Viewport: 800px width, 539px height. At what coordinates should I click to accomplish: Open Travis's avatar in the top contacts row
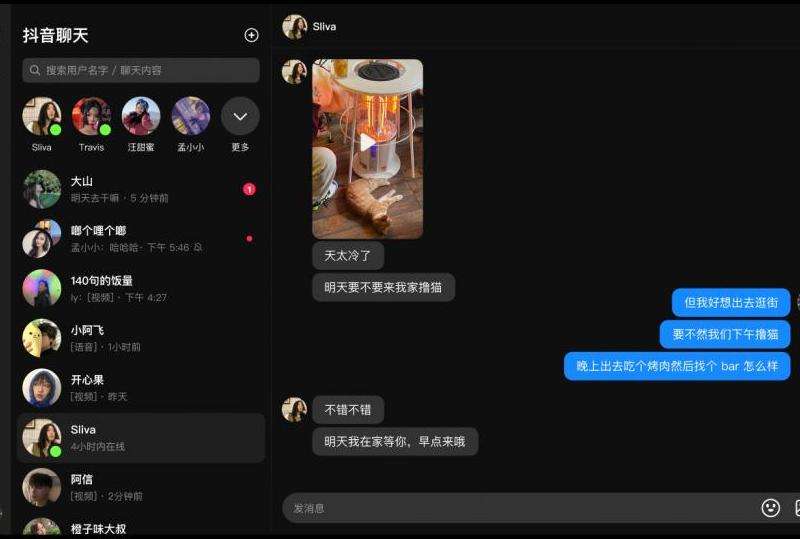coord(91,117)
